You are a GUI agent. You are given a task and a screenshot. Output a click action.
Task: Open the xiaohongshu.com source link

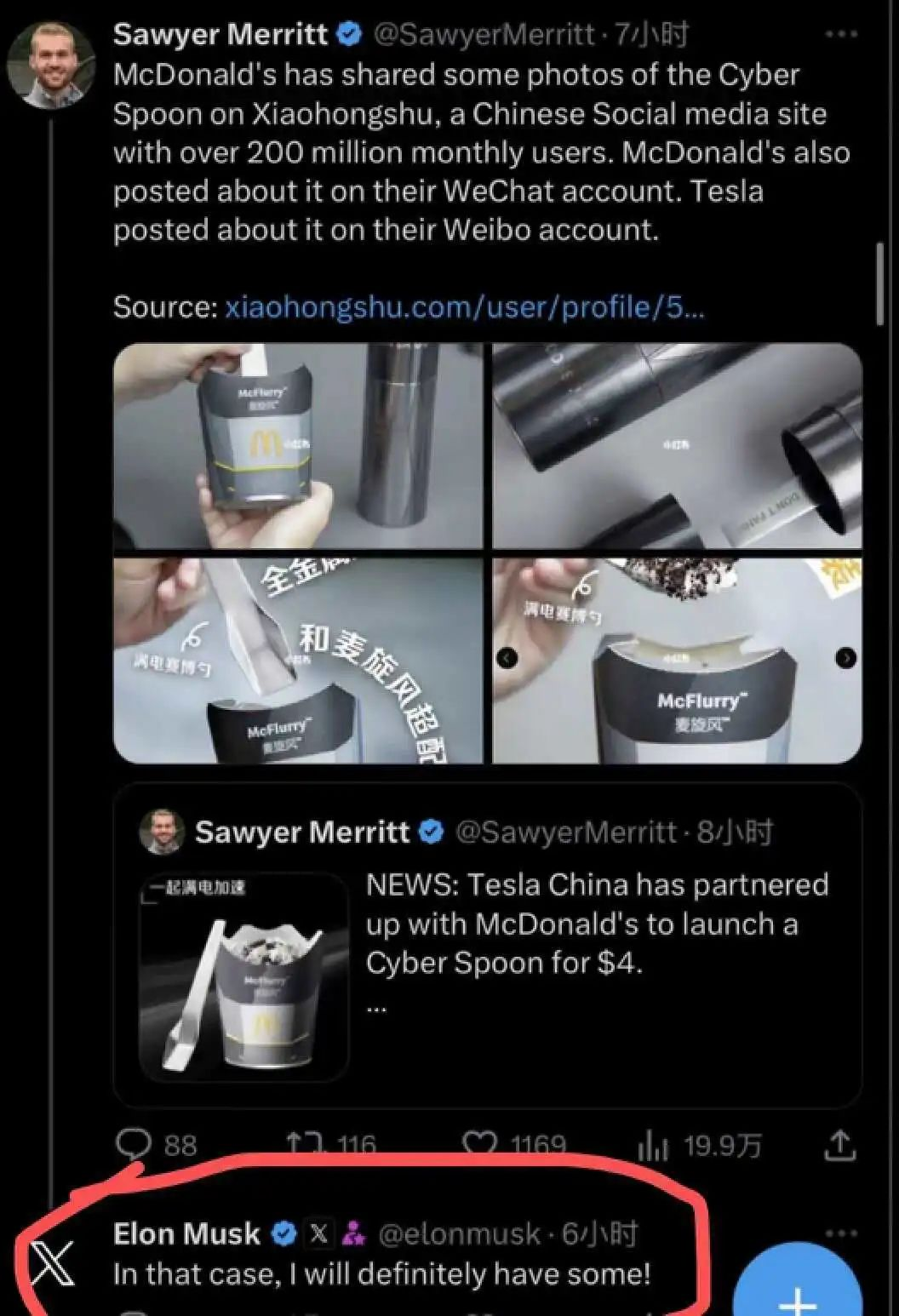[x=464, y=307]
